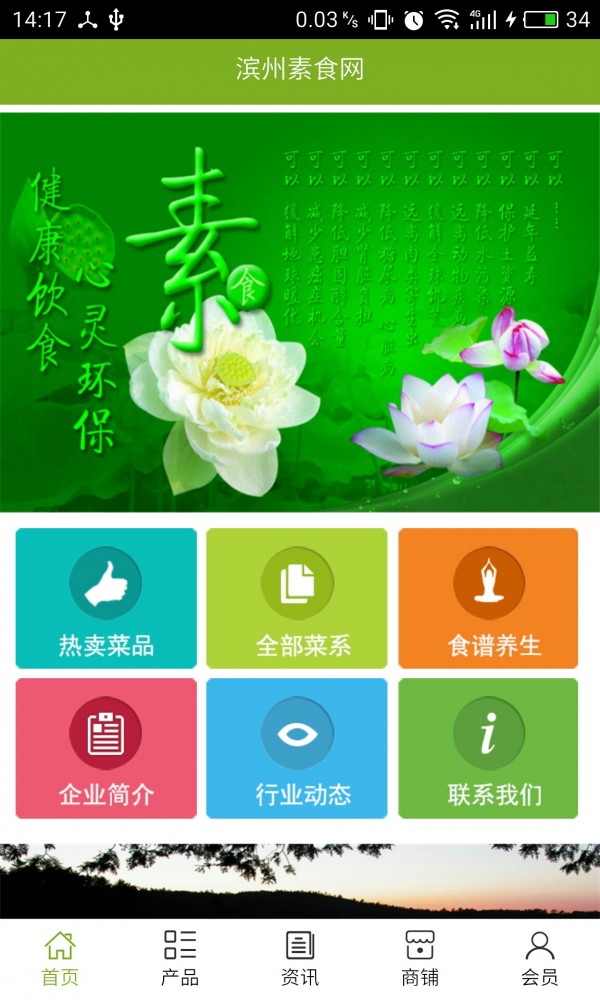Open the 全部菜系 category tile
The width and height of the screenshot is (600, 1000).
click(297, 598)
